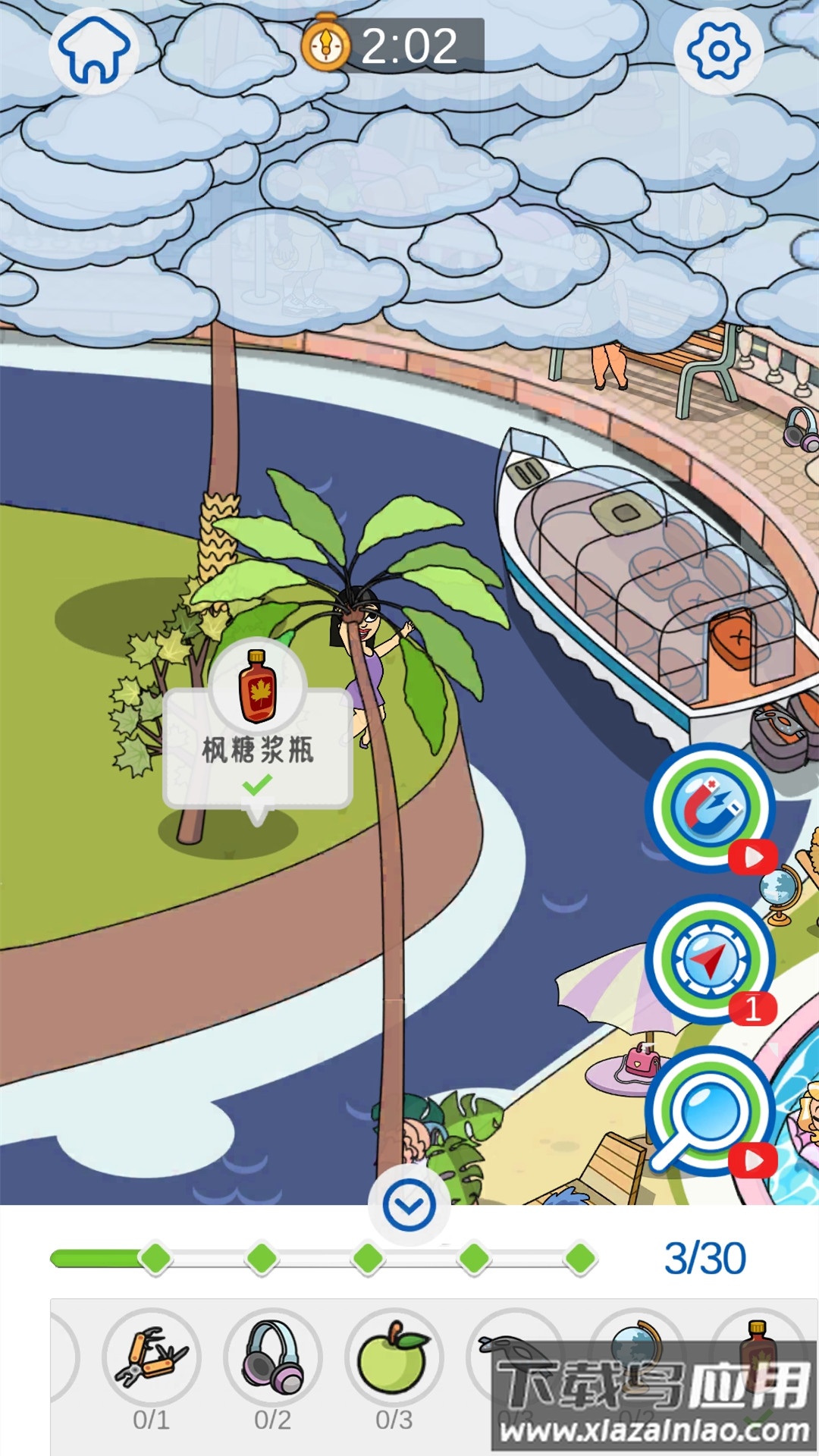This screenshot has height=1456, width=819.
Task: Activate the magnet power-up
Action: pyautogui.click(x=711, y=808)
